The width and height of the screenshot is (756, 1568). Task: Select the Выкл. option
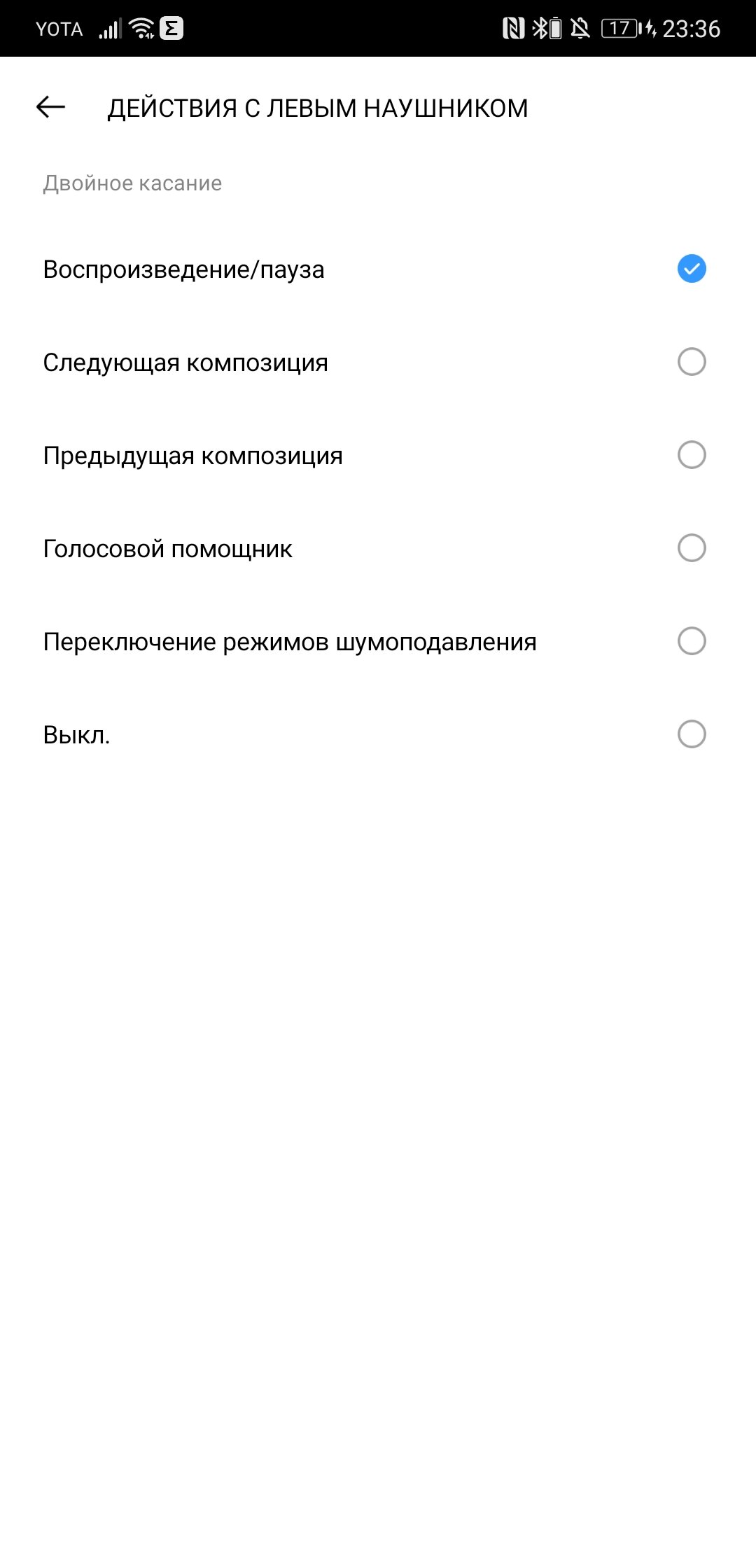[378, 734]
